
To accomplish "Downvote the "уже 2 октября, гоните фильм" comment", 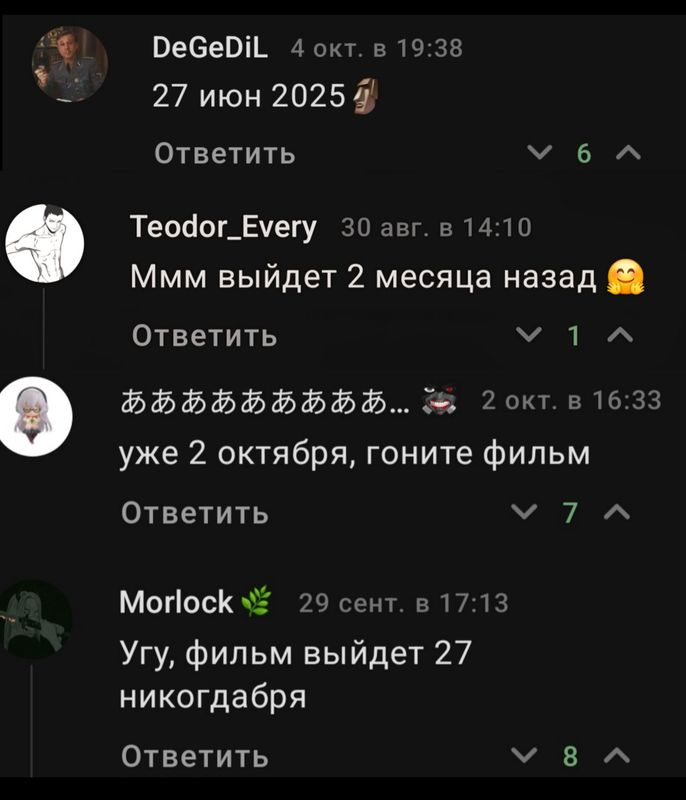I will point(523,513).
